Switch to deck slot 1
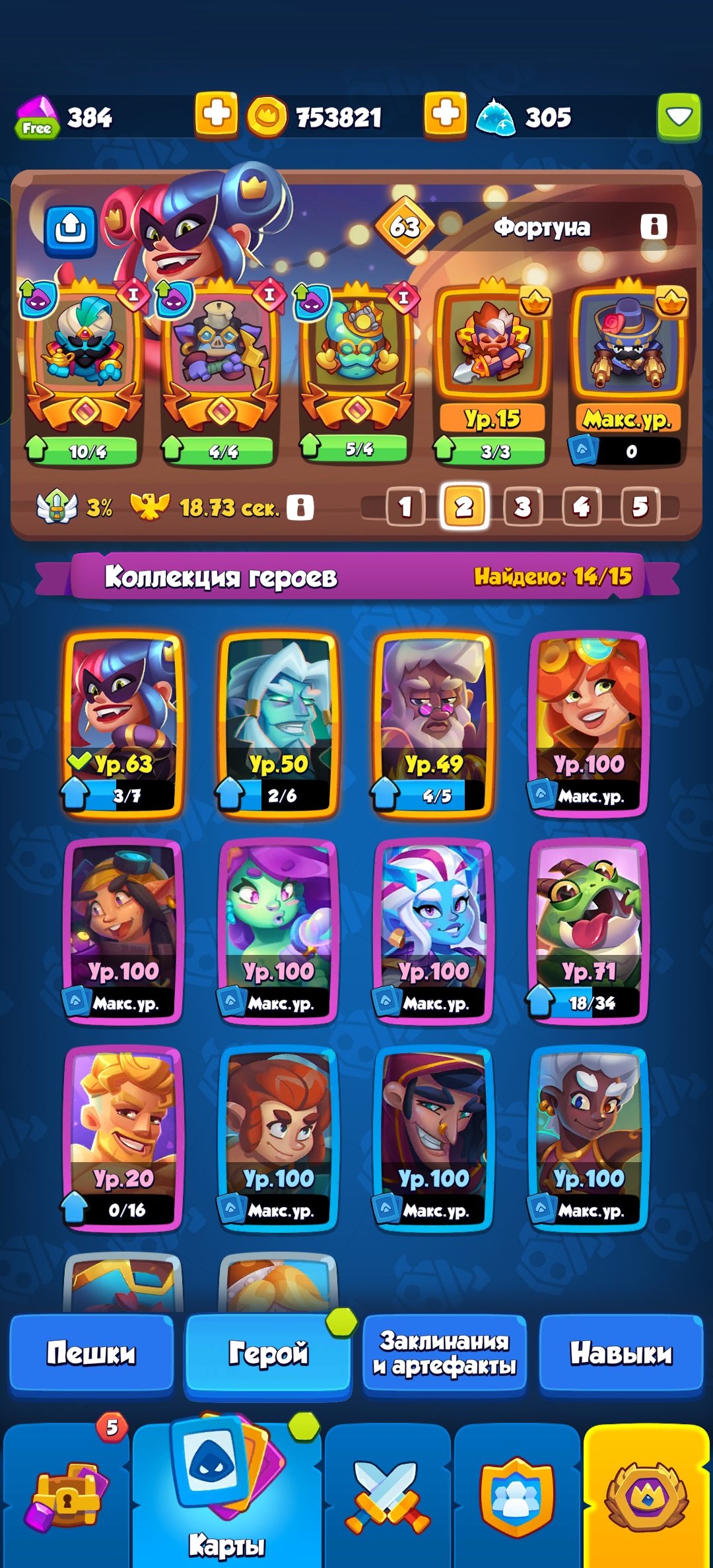The width and height of the screenshot is (713, 1568). [x=405, y=507]
